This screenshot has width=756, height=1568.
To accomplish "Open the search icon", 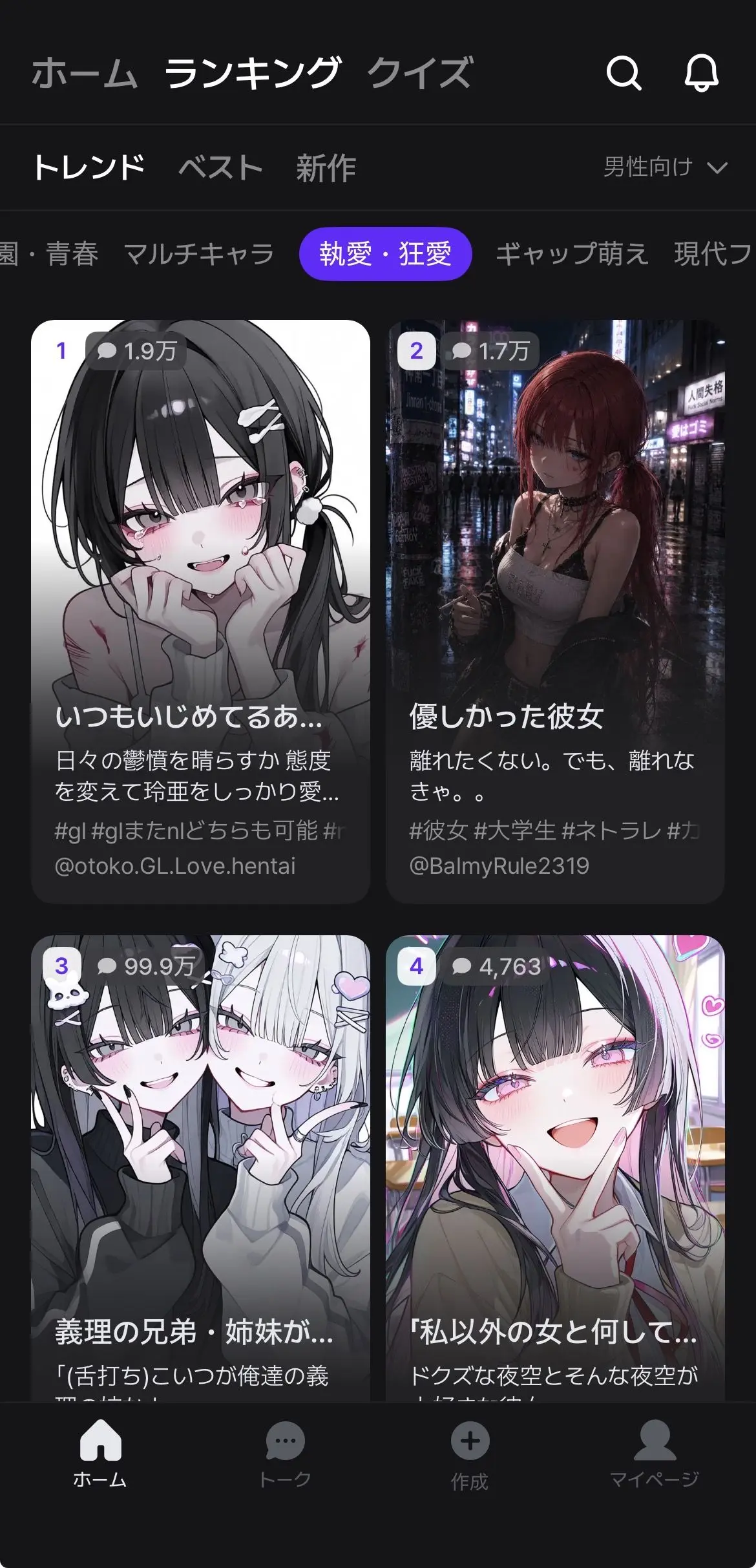I will (x=624, y=72).
